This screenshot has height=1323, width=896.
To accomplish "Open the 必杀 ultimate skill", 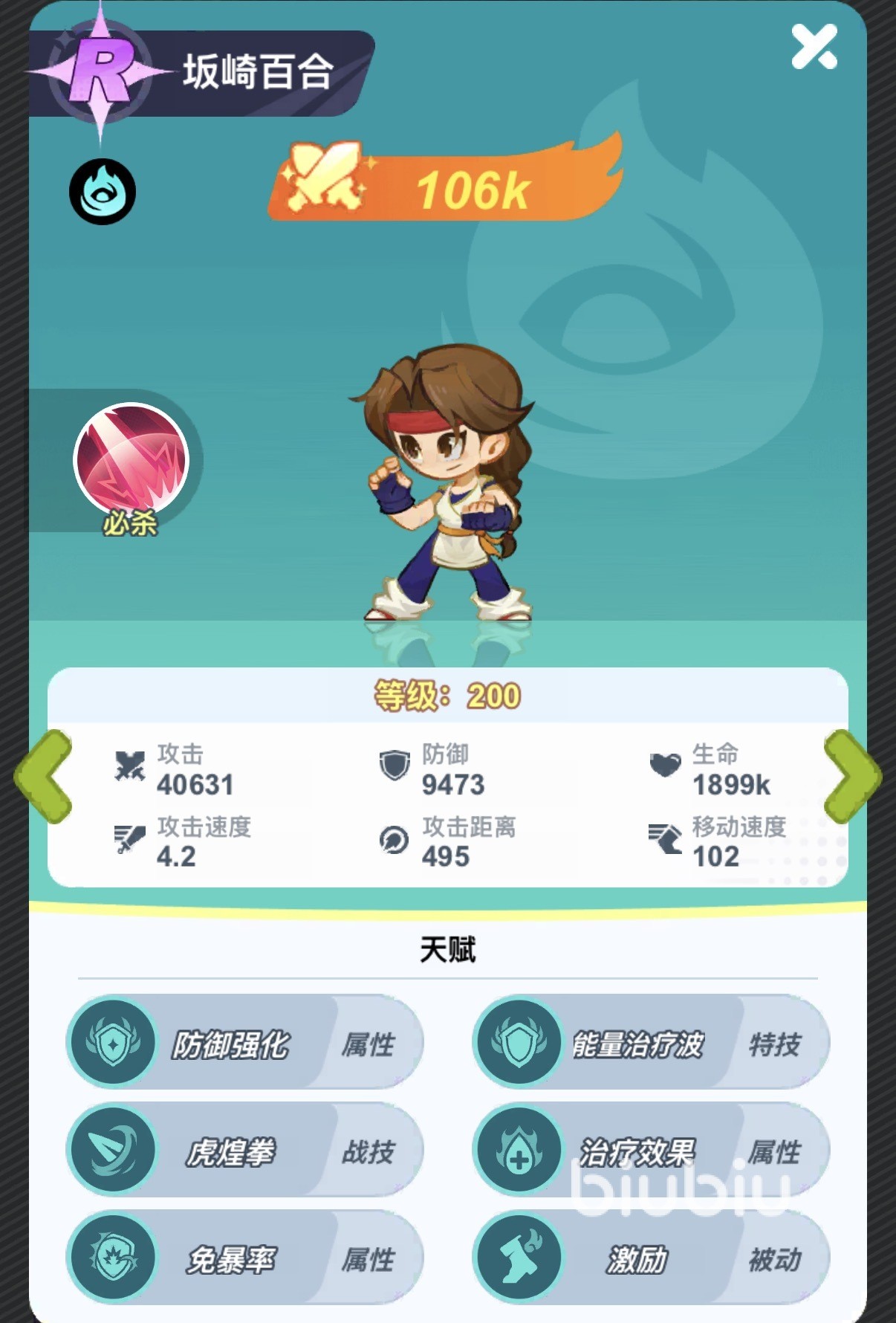I will coord(131,462).
